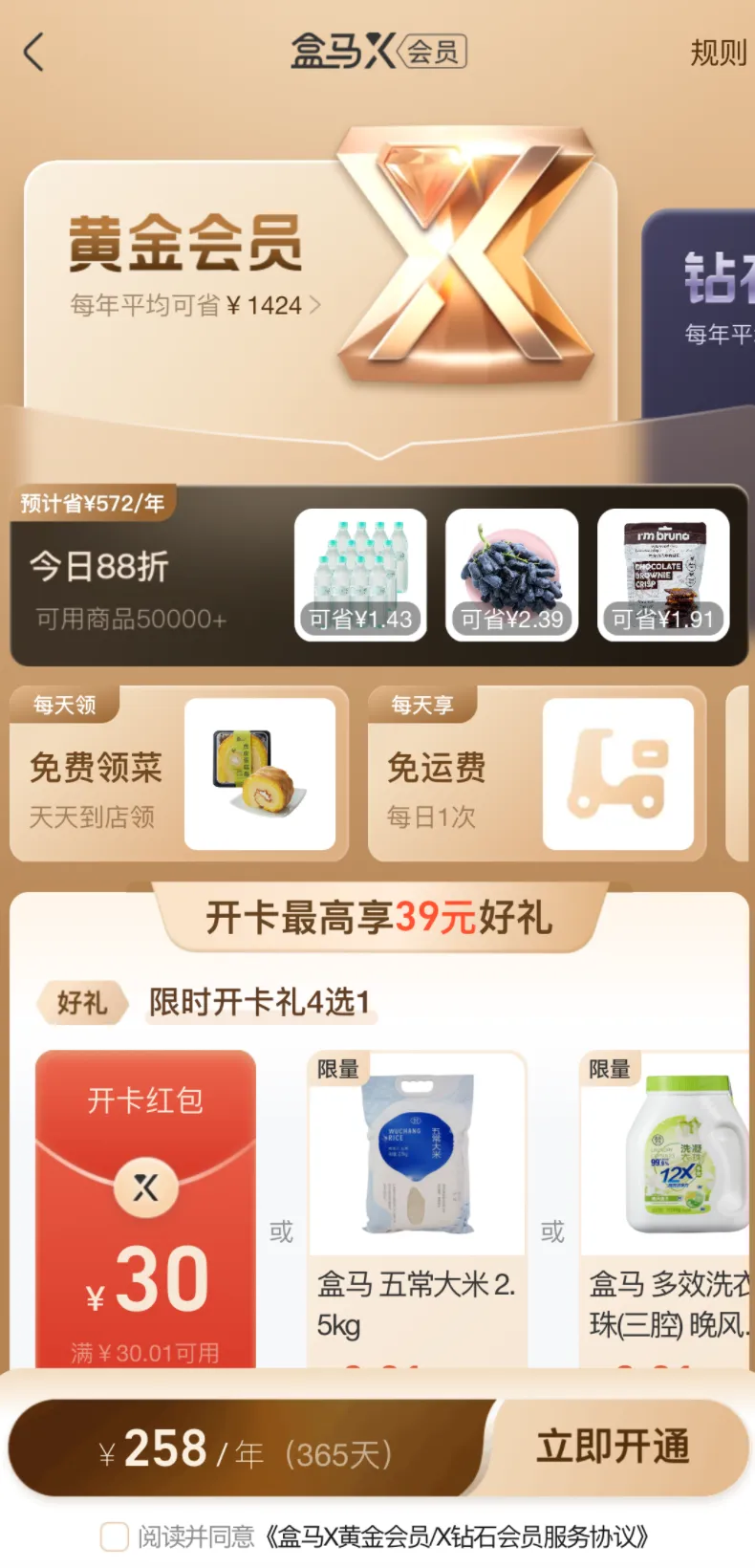Tap 立即开通 to activate membership
This screenshot has width=755, height=1568.
pyautogui.click(x=614, y=1447)
